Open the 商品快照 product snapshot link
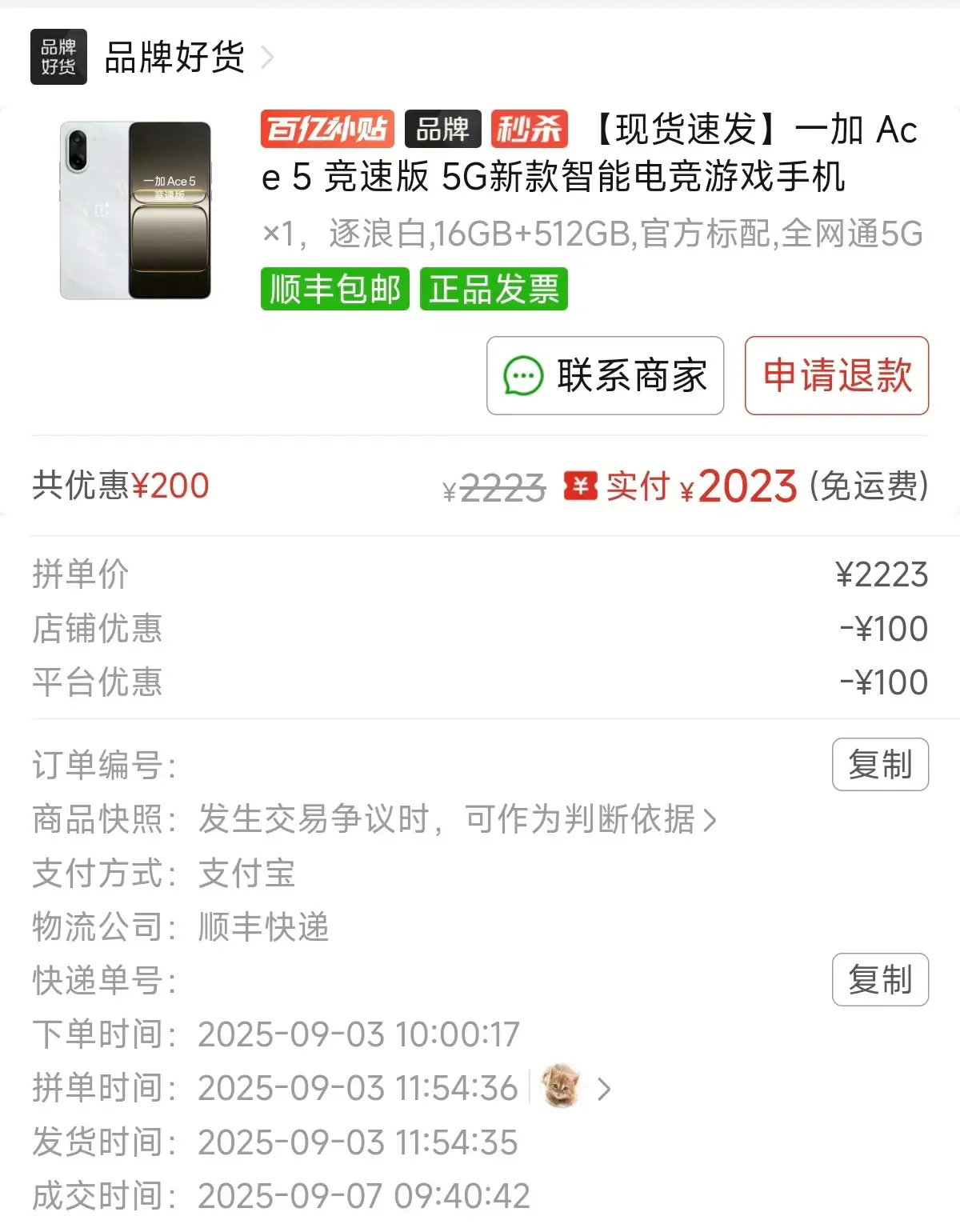Screen dimensions: 960x1232 (456, 819)
